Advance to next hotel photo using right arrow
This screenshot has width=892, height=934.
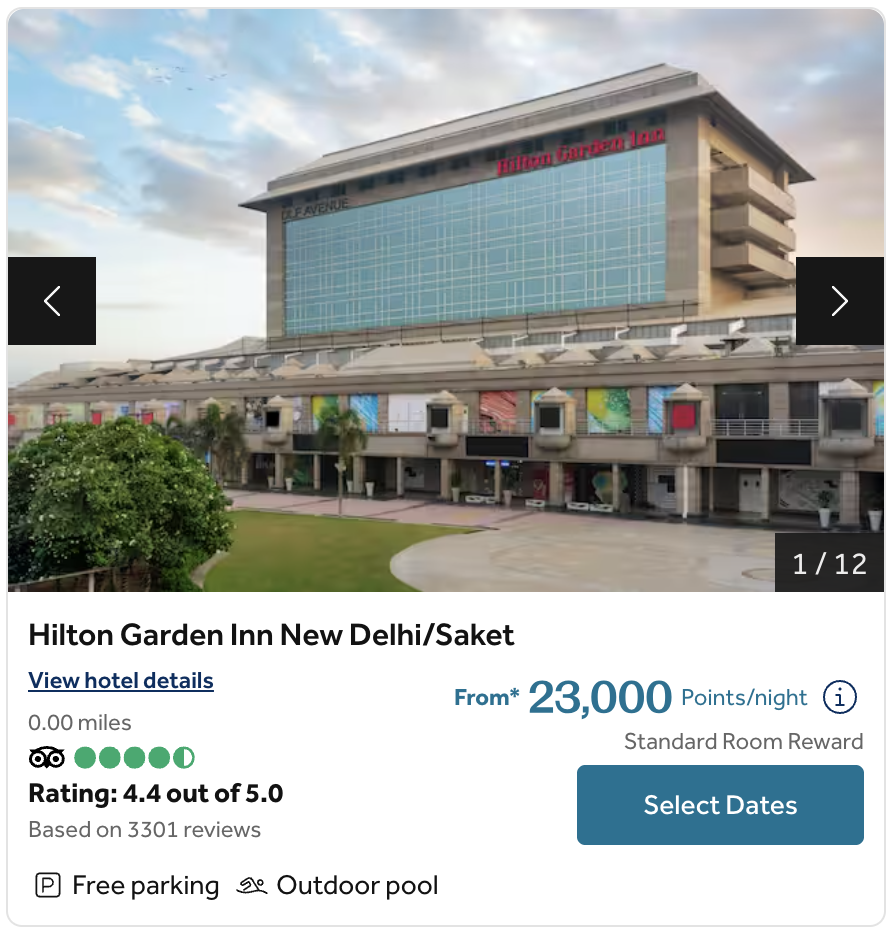click(x=840, y=300)
